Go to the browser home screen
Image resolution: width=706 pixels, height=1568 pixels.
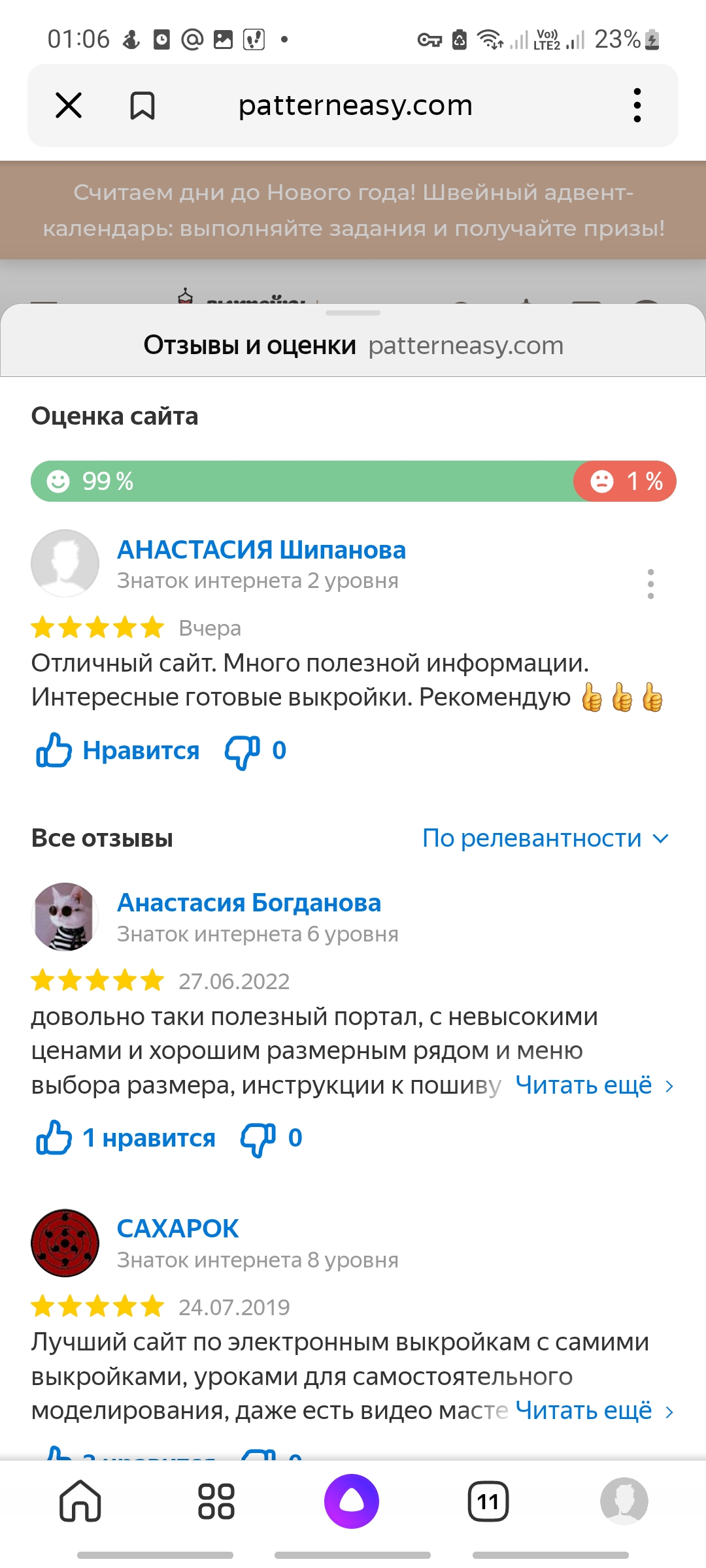(x=80, y=1501)
